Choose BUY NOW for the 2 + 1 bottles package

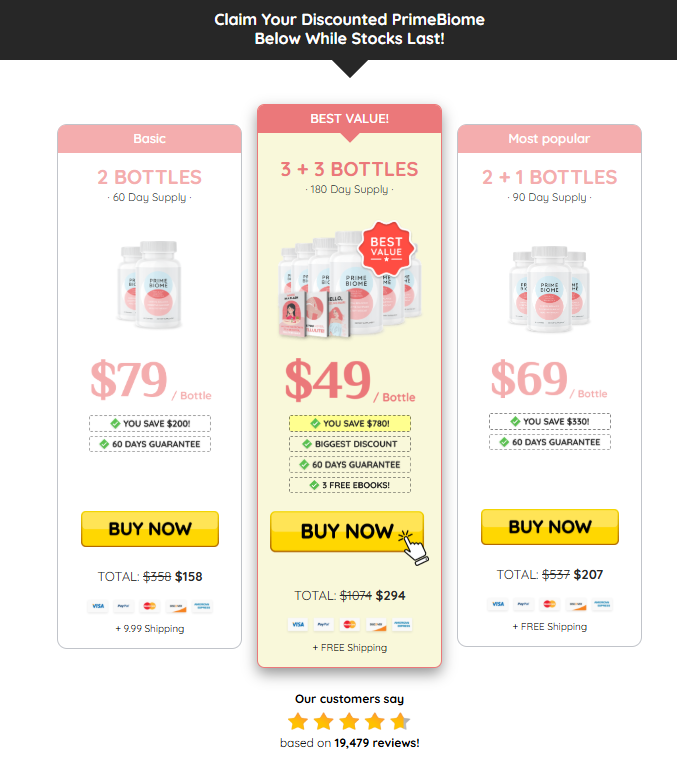point(549,527)
